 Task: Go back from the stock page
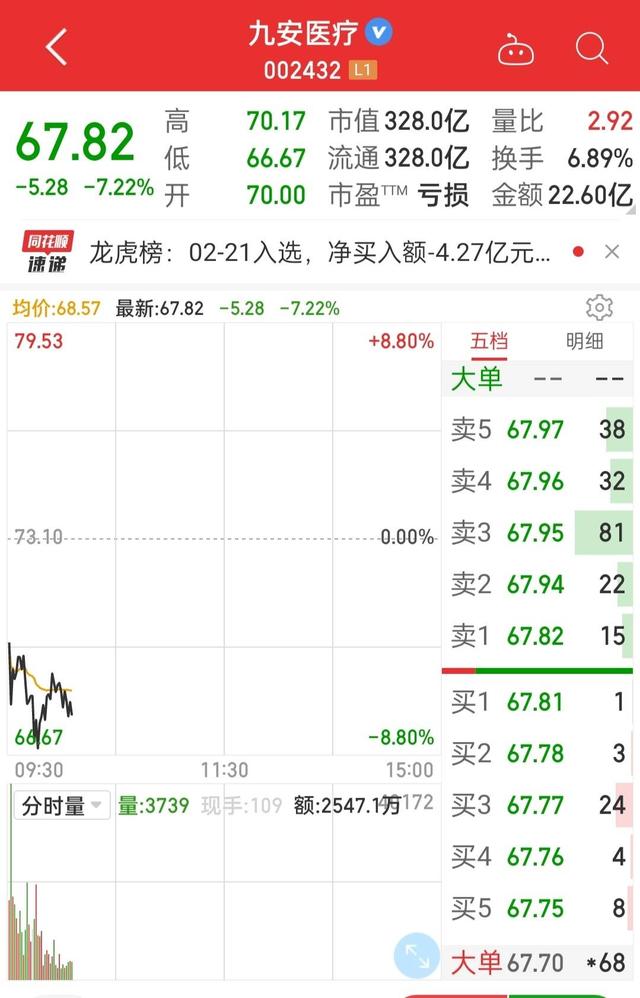(x=56, y=47)
